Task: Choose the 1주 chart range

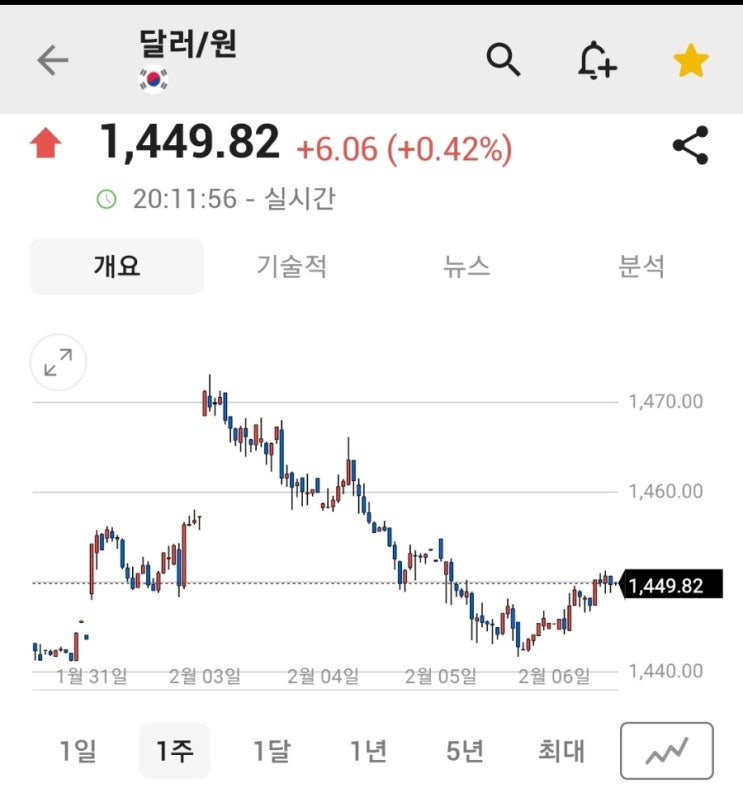Action: (x=174, y=750)
